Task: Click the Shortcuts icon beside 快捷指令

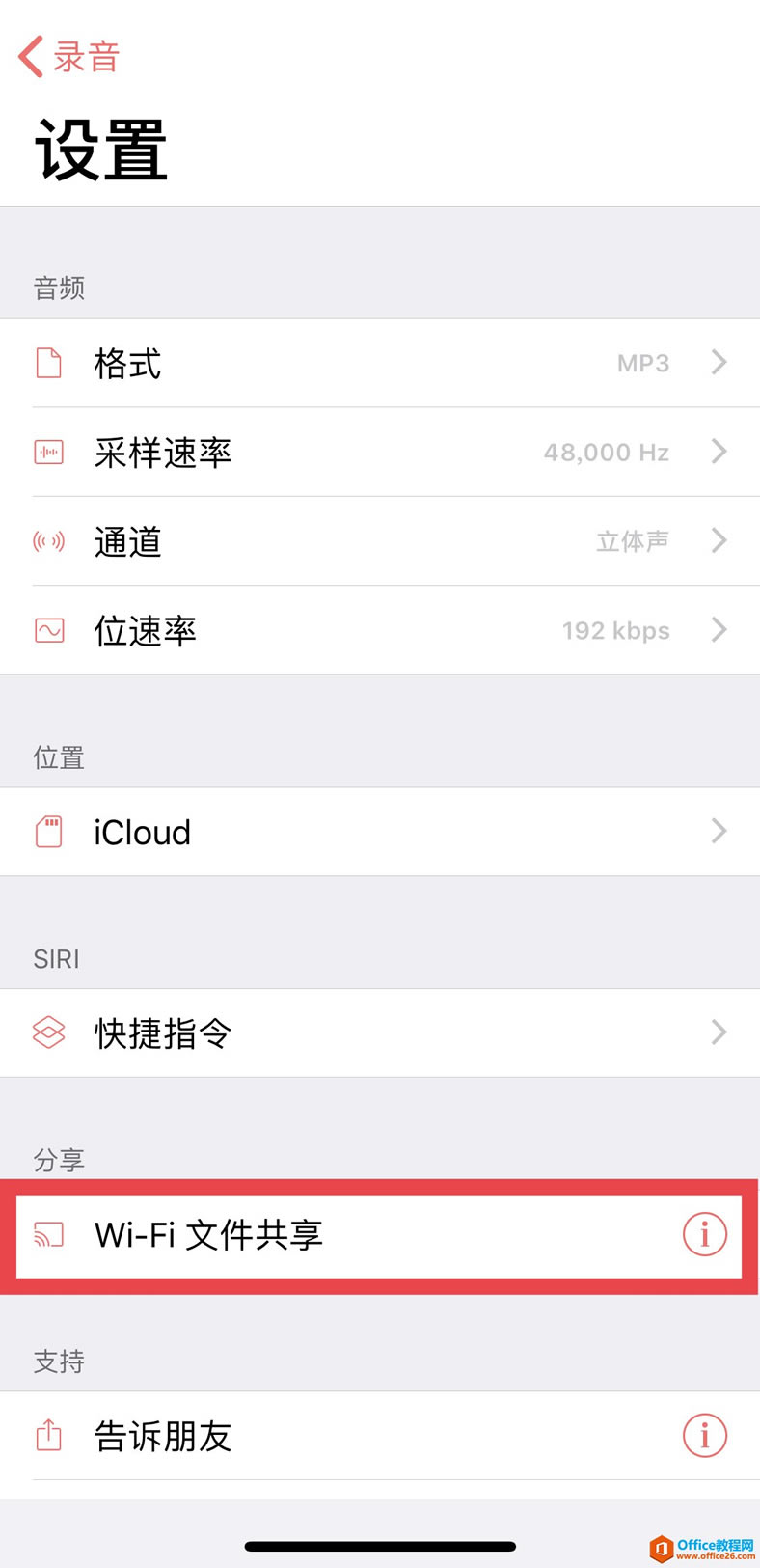Action: (x=50, y=1032)
